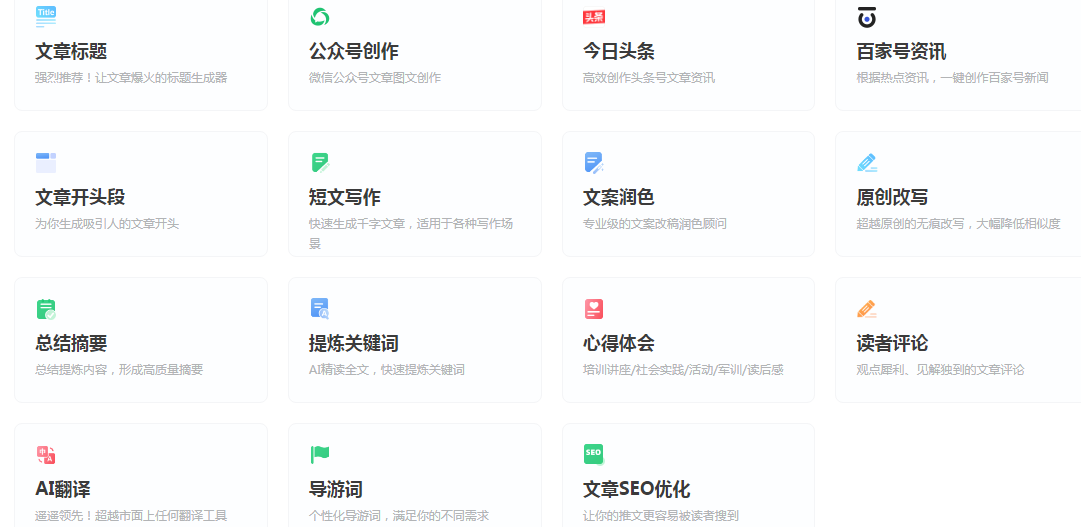Select the 原创改写 rewriting tool
This screenshot has width=1081, height=527.
coord(956,196)
